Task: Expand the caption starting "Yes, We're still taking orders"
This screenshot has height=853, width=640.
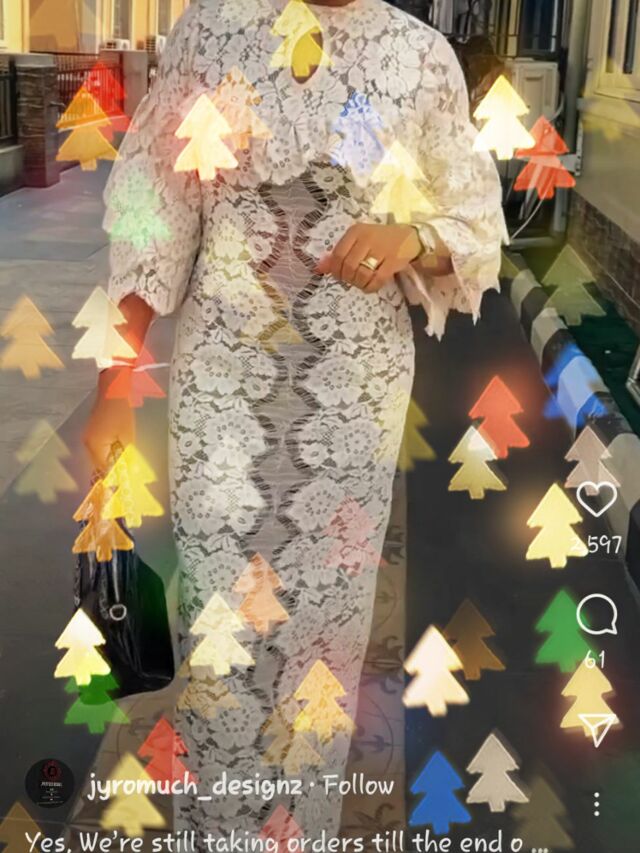Action: [x=285, y=840]
